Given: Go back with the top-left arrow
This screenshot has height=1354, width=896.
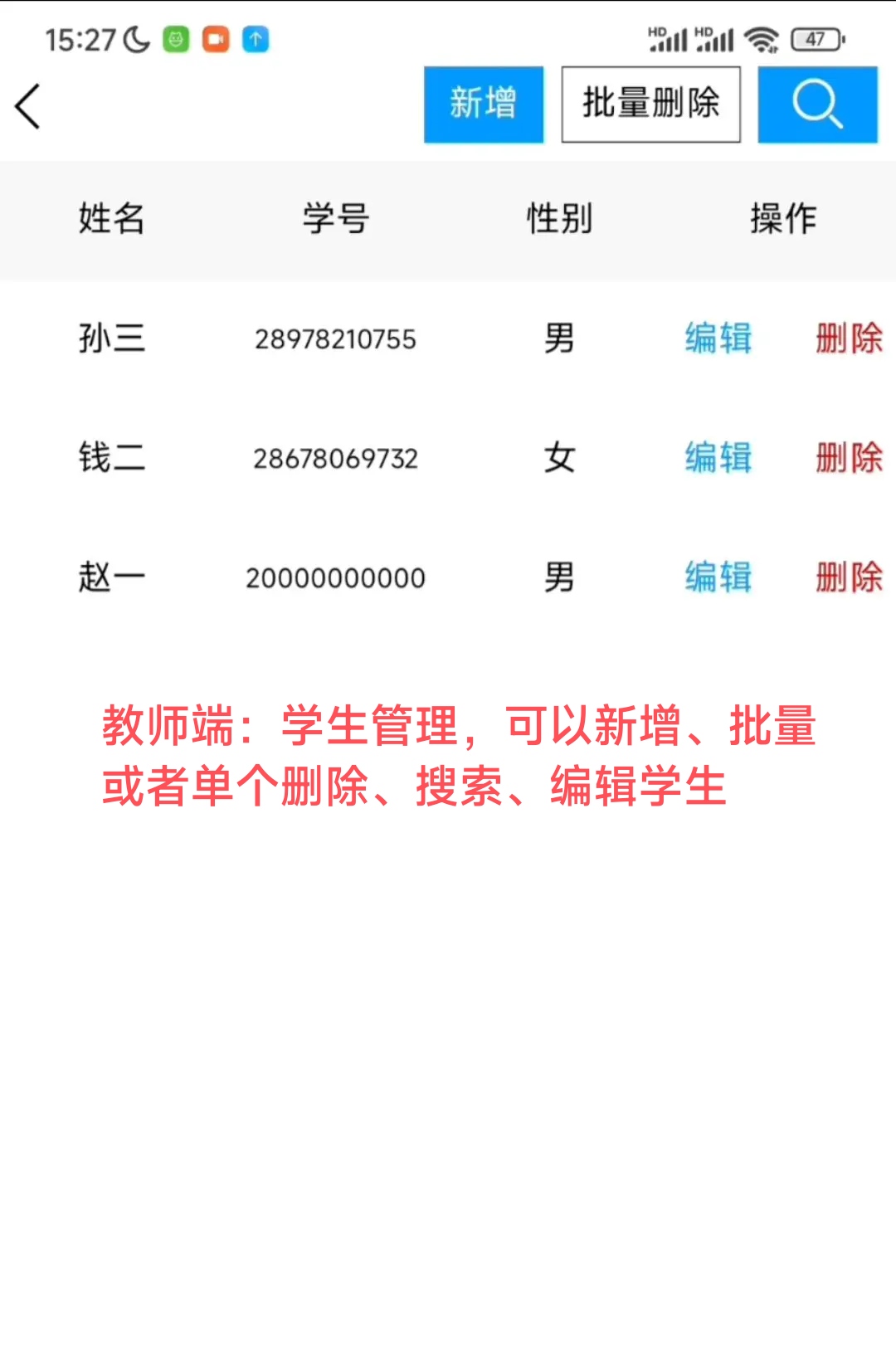Looking at the screenshot, I should [x=27, y=106].
